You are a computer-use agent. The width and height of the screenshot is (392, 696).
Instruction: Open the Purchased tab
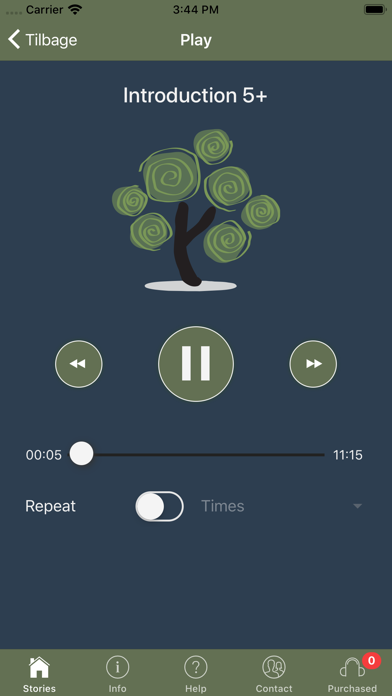click(x=352, y=675)
